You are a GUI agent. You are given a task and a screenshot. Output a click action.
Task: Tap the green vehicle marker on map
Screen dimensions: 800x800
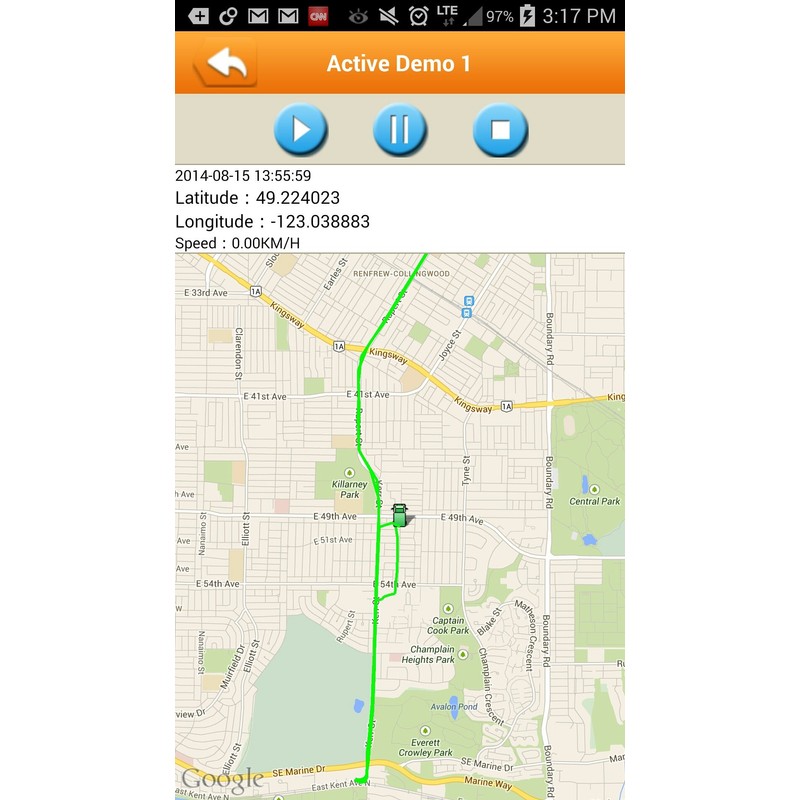401,515
